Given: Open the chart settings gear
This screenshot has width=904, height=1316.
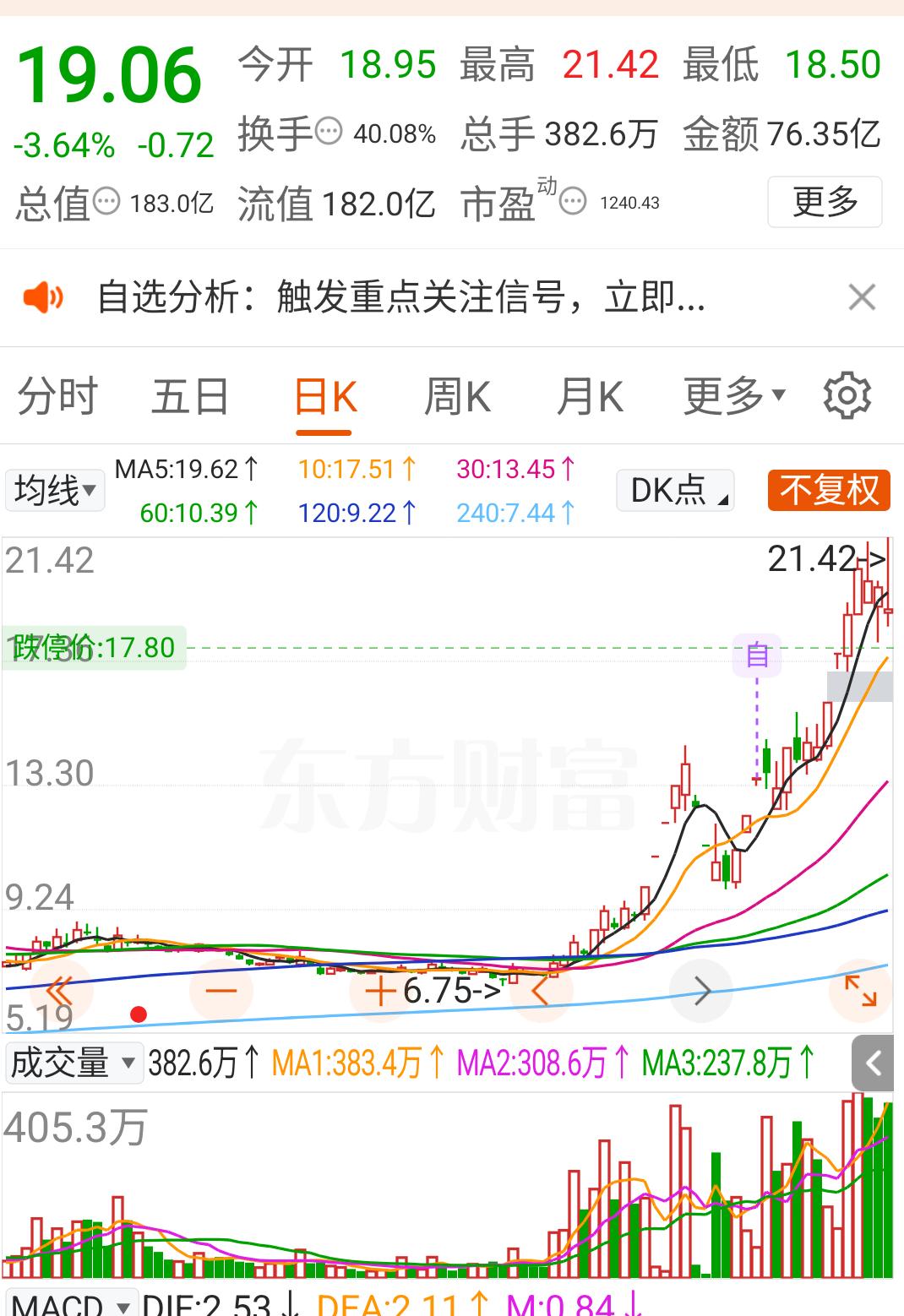Looking at the screenshot, I should (847, 394).
